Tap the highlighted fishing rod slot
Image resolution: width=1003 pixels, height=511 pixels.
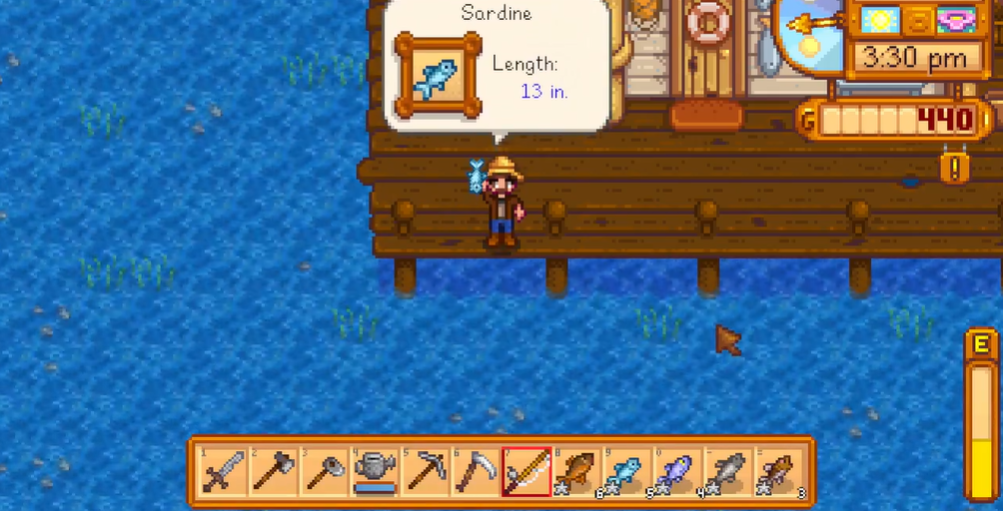pyautogui.click(x=526, y=471)
